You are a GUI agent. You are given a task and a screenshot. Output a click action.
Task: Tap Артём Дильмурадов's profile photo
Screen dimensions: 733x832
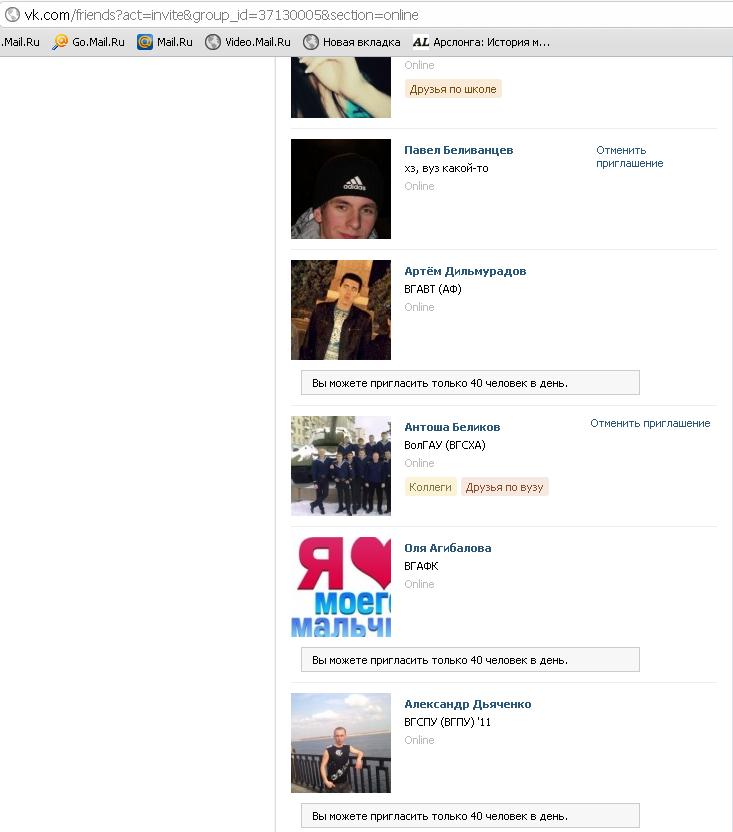340,310
